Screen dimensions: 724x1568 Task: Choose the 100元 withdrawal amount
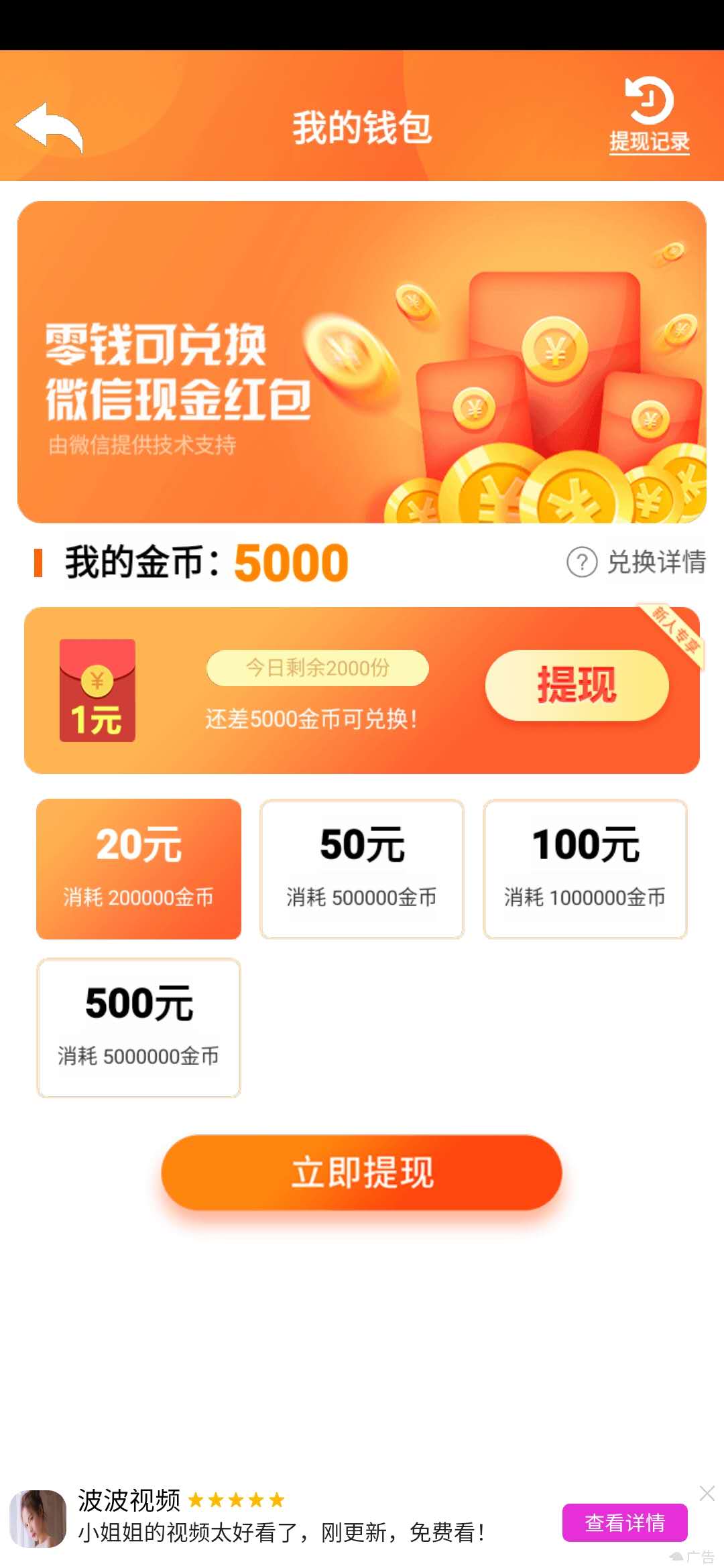tap(585, 869)
